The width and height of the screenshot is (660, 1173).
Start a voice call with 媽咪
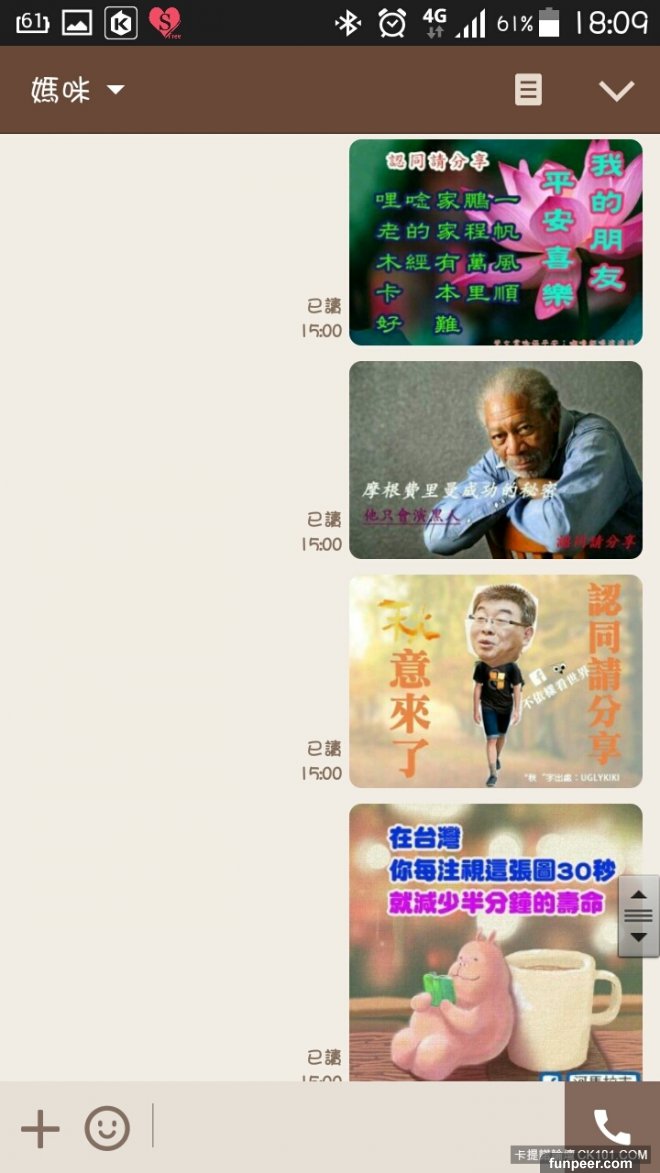pos(611,1127)
